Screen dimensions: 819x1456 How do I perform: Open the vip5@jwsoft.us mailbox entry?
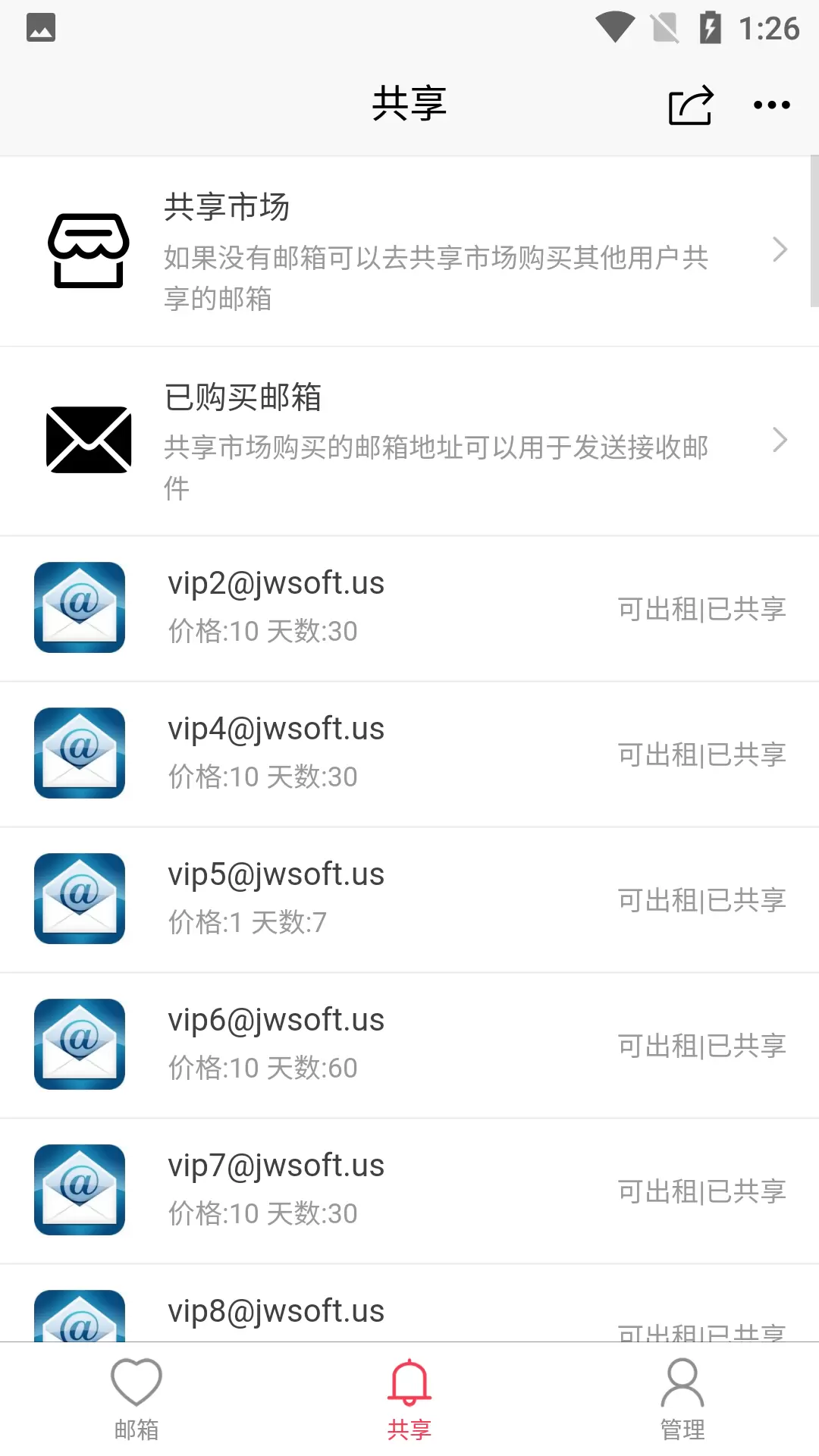click(x=409, y=900)
